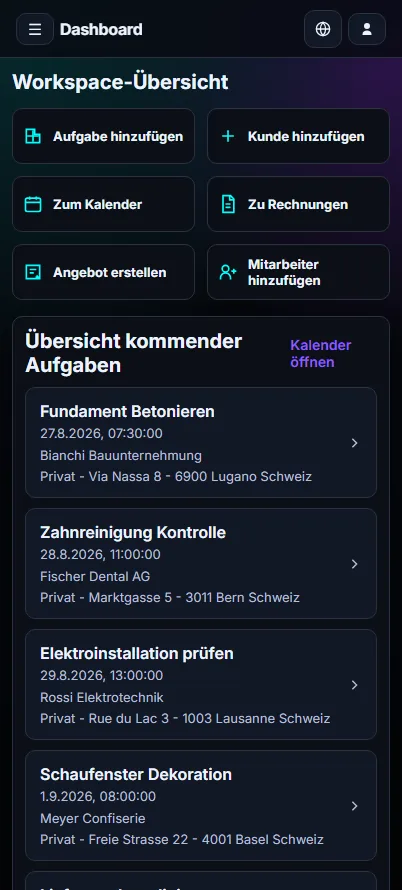
Task: Follow the Kalender öffnen link
Action: click(320, 354)
